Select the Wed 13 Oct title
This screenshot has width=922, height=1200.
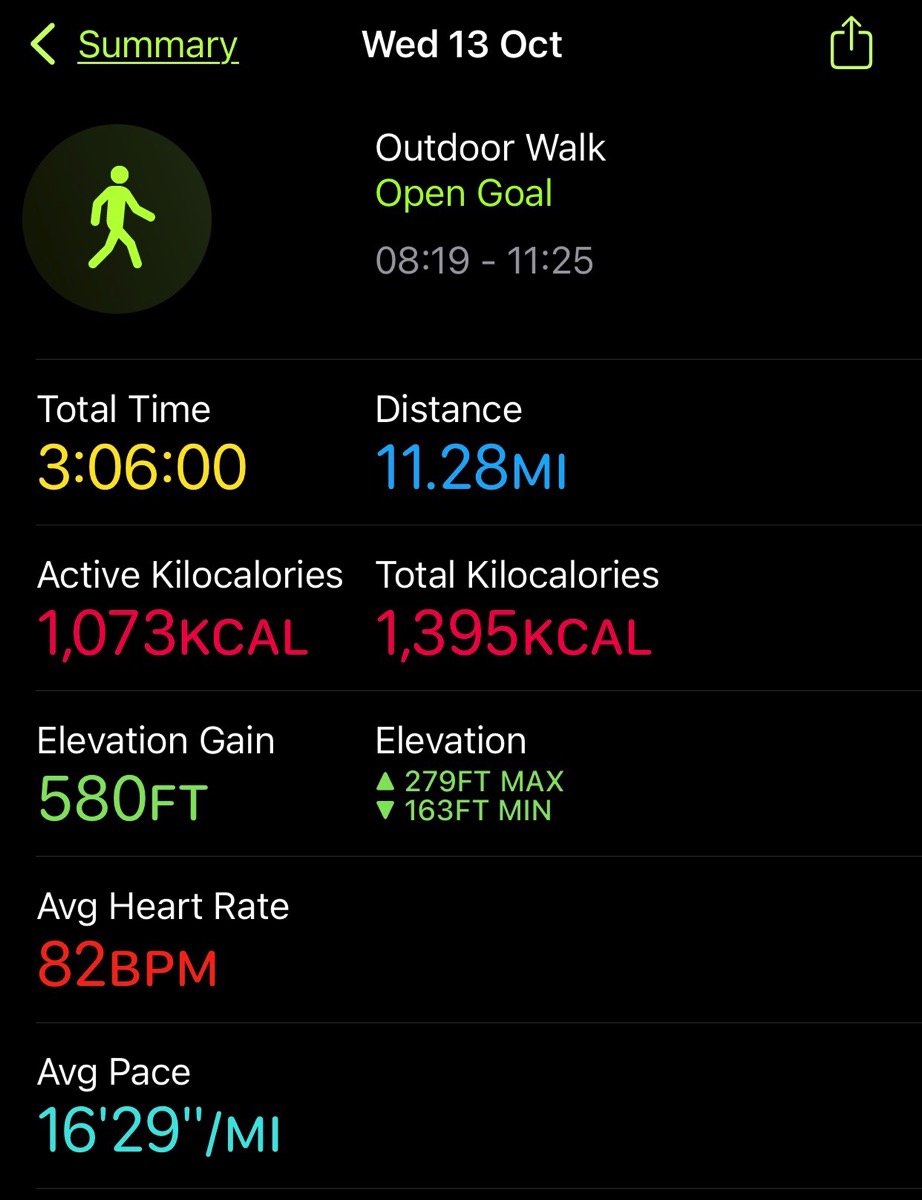(461, 44)
